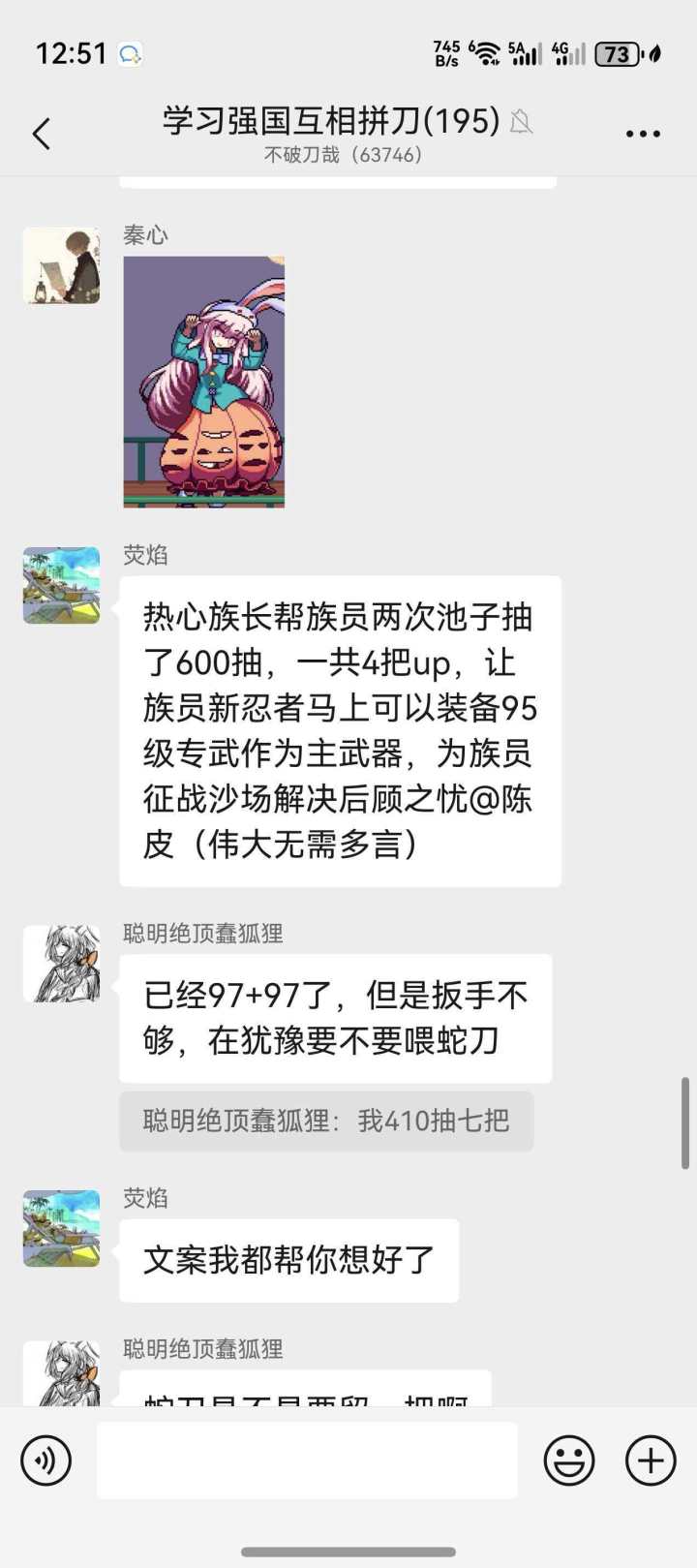Expand the quoted reply 我410抽七把
Viewport: 697px width, 1568px height.
[325, 1122]
